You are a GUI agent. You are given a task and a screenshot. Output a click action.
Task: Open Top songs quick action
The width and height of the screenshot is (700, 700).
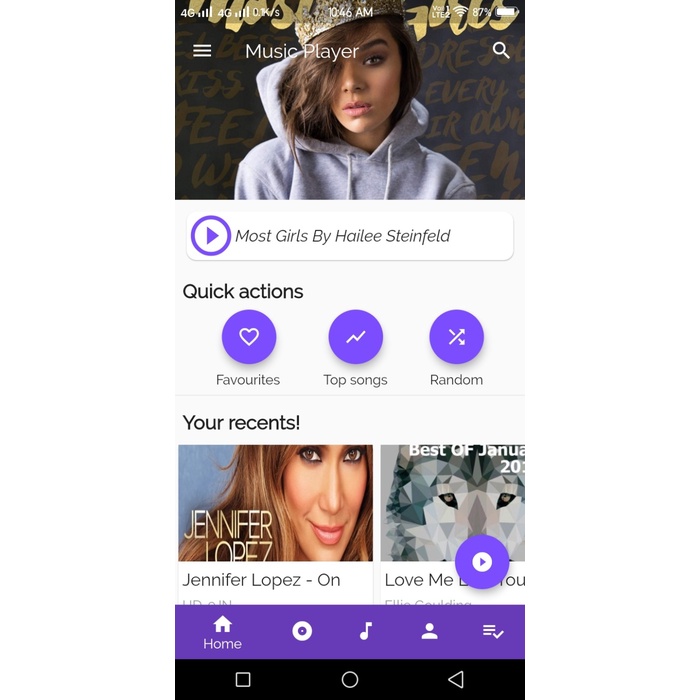click(x=355, y=338)
